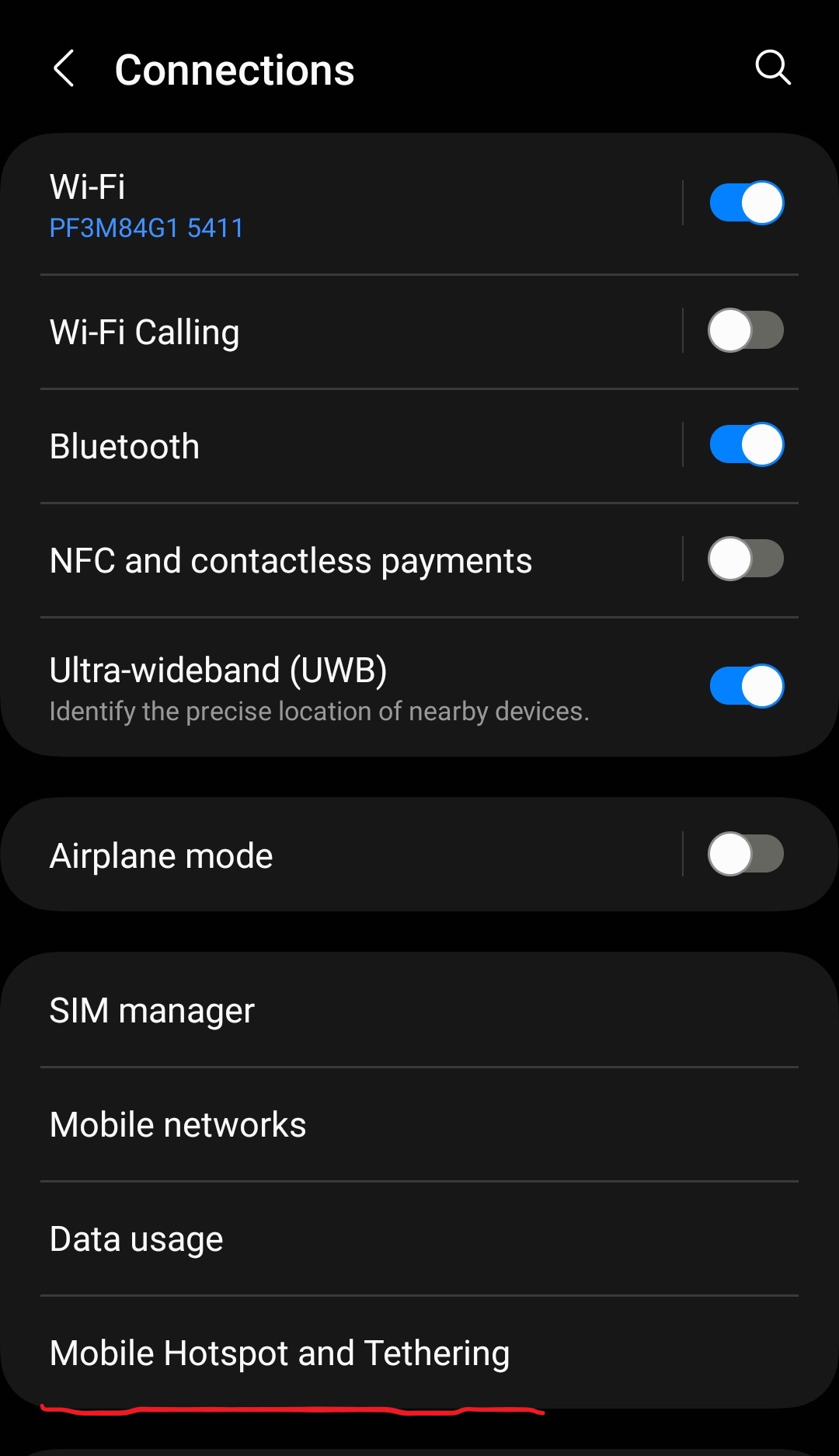Image resolution: width=839 pixels, height=1456 pixels.
Task: Open Mobile Hotspot and Tethering
Action: pyautogui.click(x=311, y=1353)
